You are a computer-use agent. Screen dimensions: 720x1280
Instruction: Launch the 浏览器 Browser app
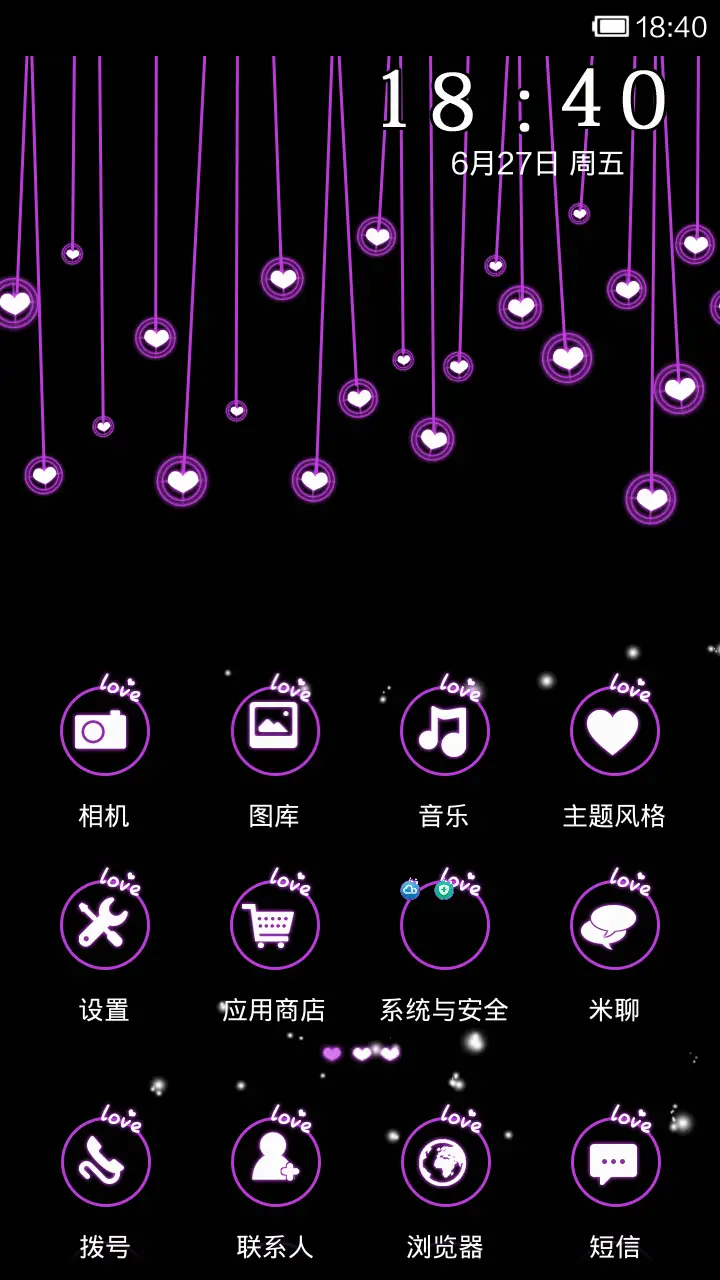(x=445, y=1160)
